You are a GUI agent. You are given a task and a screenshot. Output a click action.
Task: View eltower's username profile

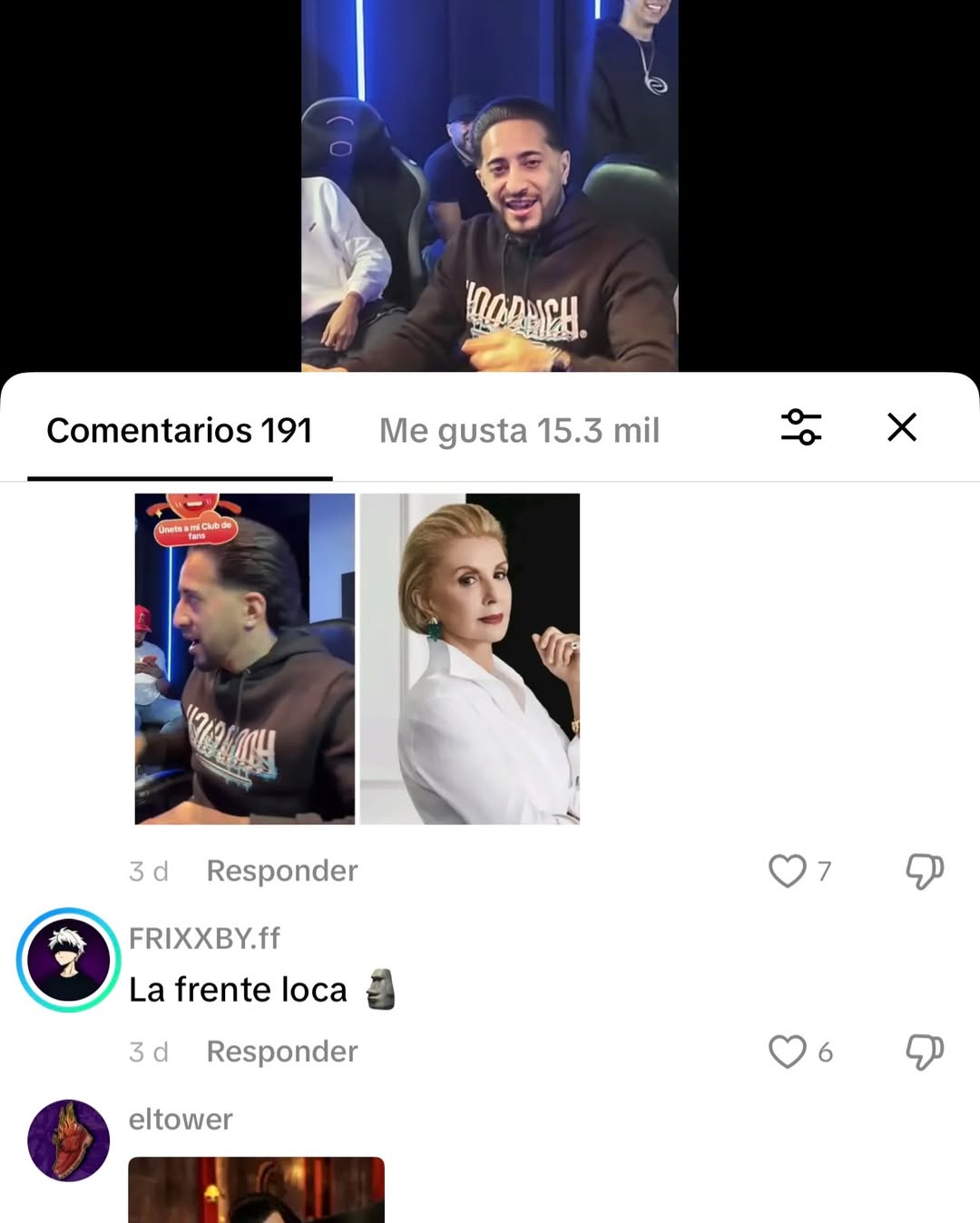click(x=181, y=1120)
